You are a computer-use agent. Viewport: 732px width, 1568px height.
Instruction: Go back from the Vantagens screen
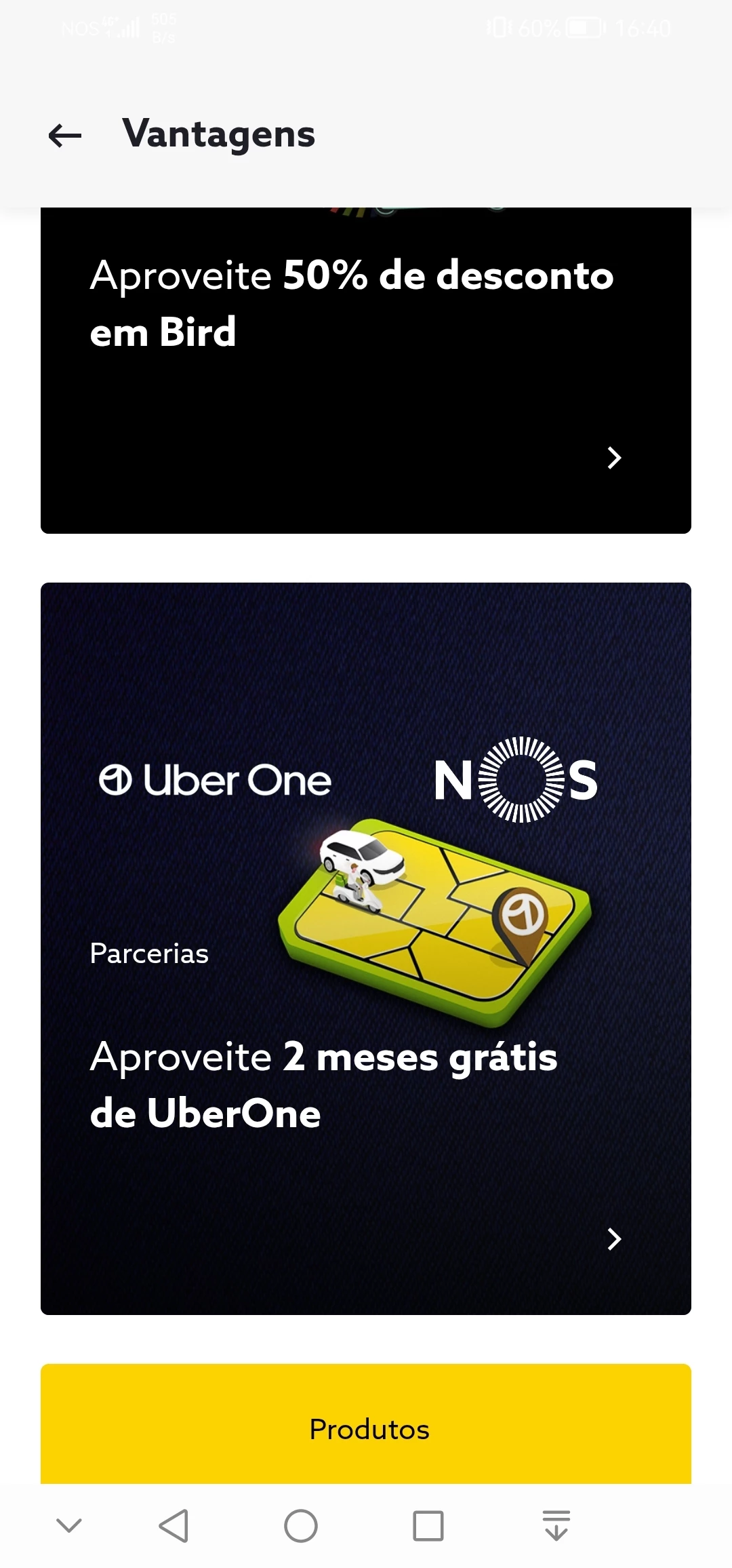point(65,136)
